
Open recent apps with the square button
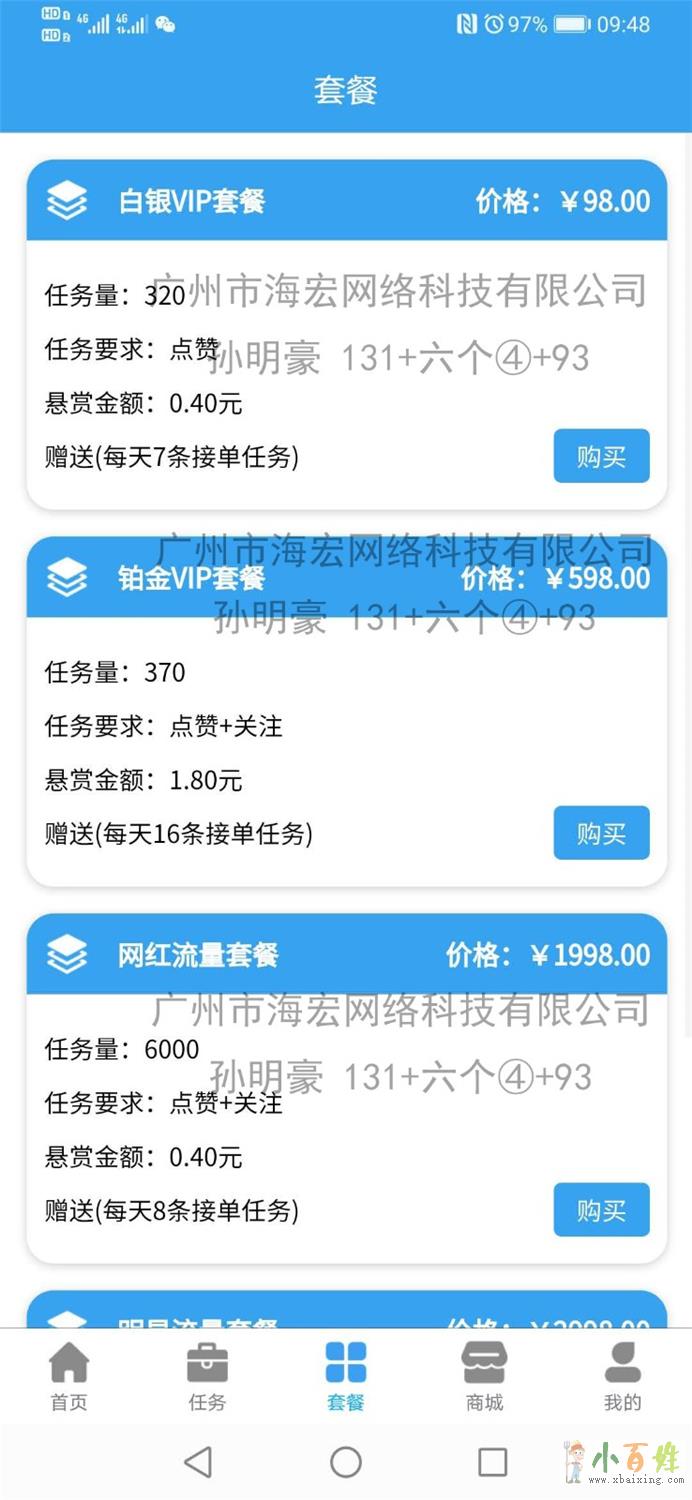[x=492, y=1462]
